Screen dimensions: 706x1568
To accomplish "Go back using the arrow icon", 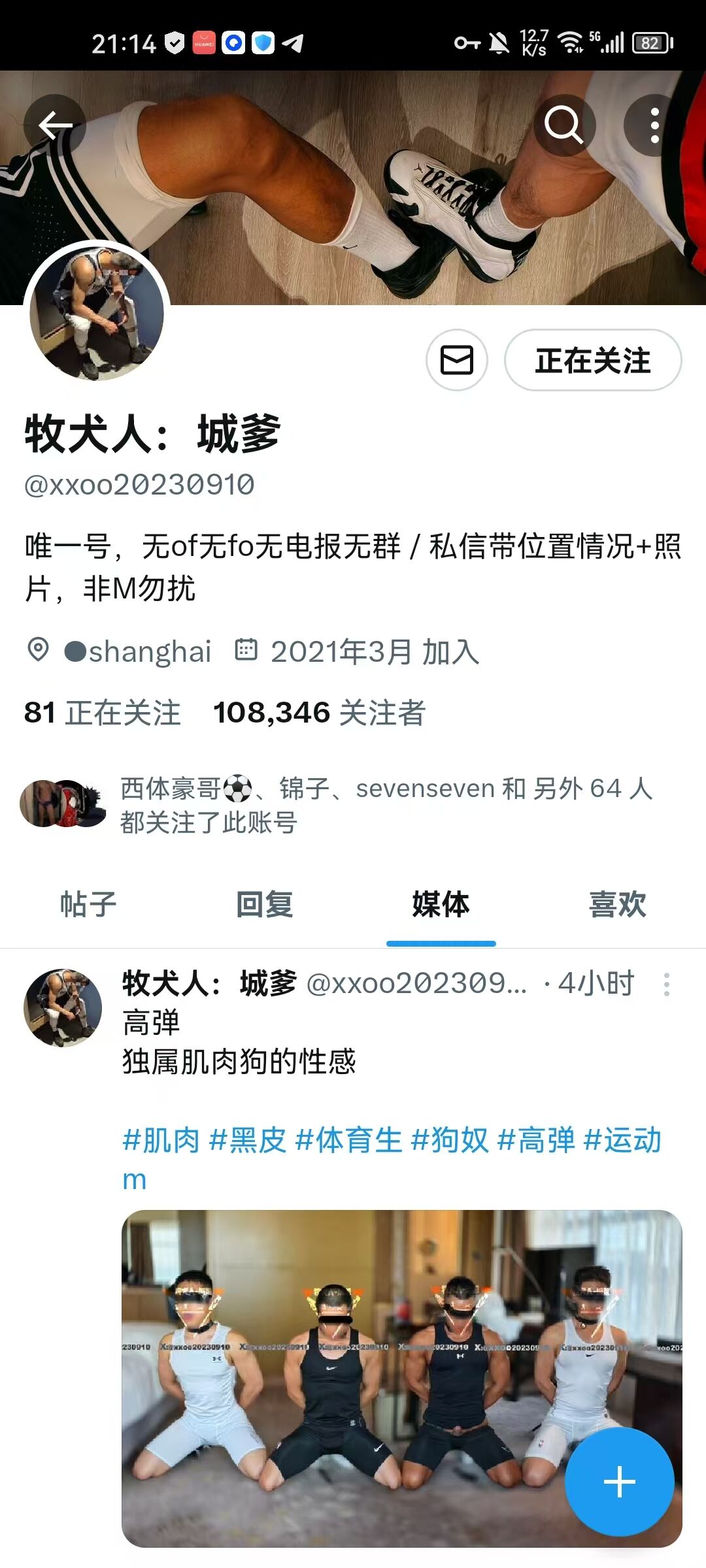I will pos(55,125).
